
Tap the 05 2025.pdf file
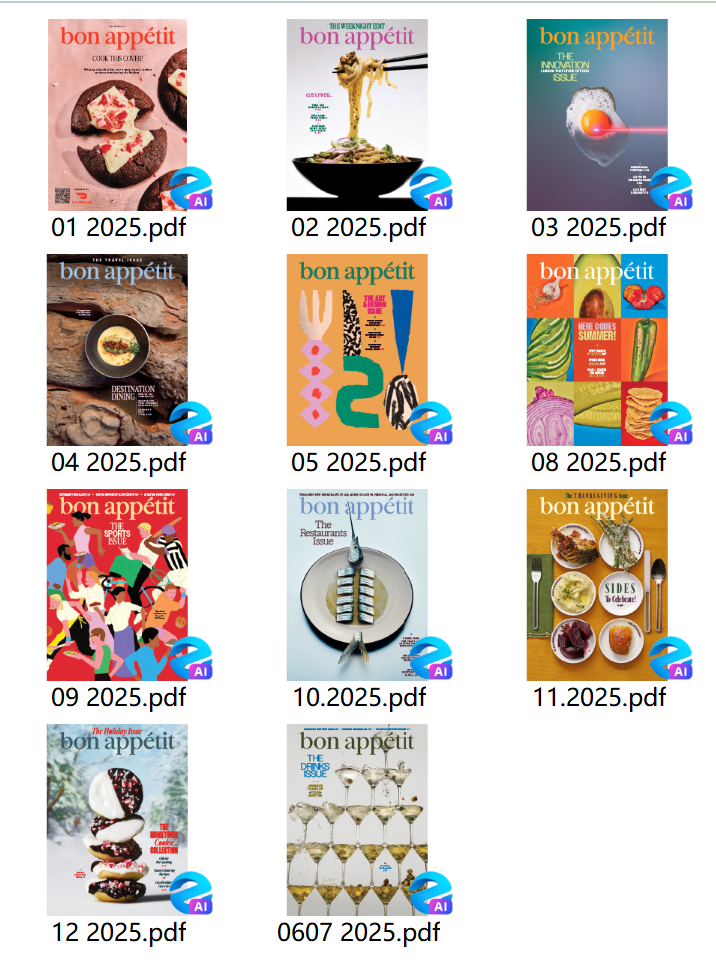[357, 350]
